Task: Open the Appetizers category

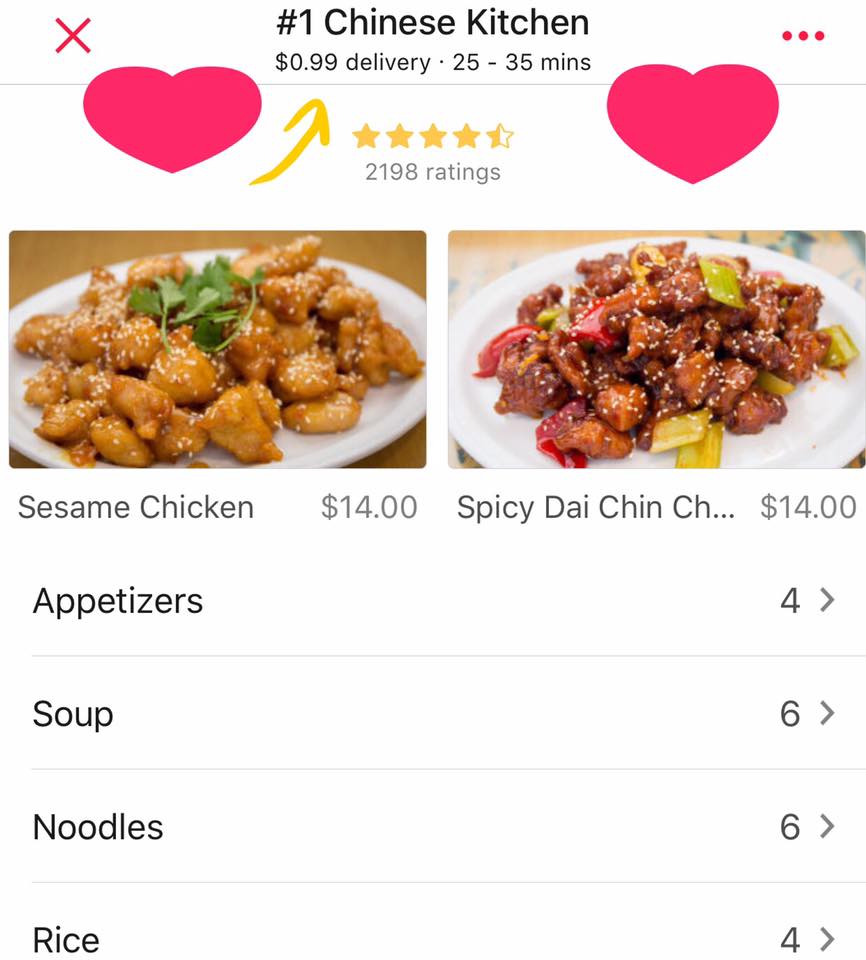Action: (x=433, y=601)
